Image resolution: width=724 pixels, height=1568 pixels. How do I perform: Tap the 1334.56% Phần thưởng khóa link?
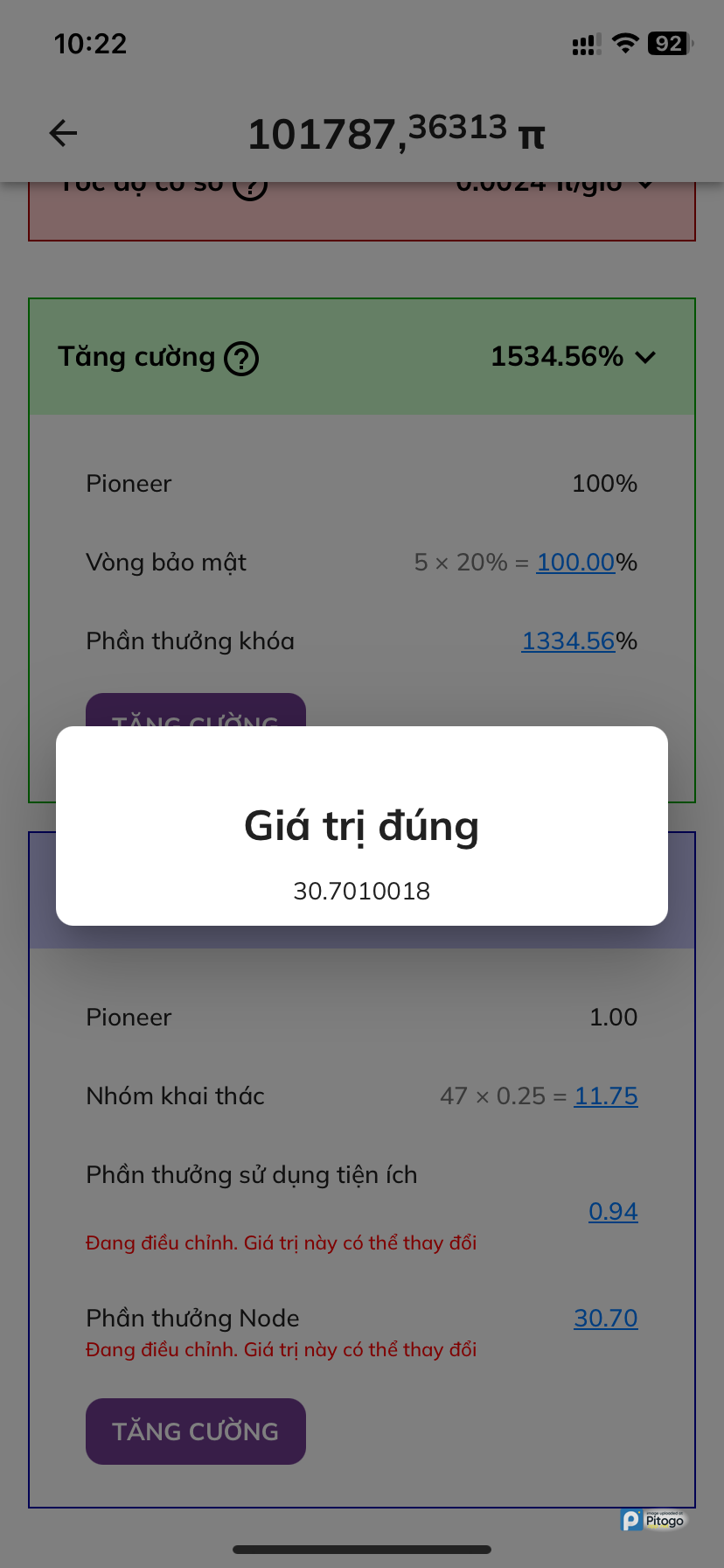point(568,640)
